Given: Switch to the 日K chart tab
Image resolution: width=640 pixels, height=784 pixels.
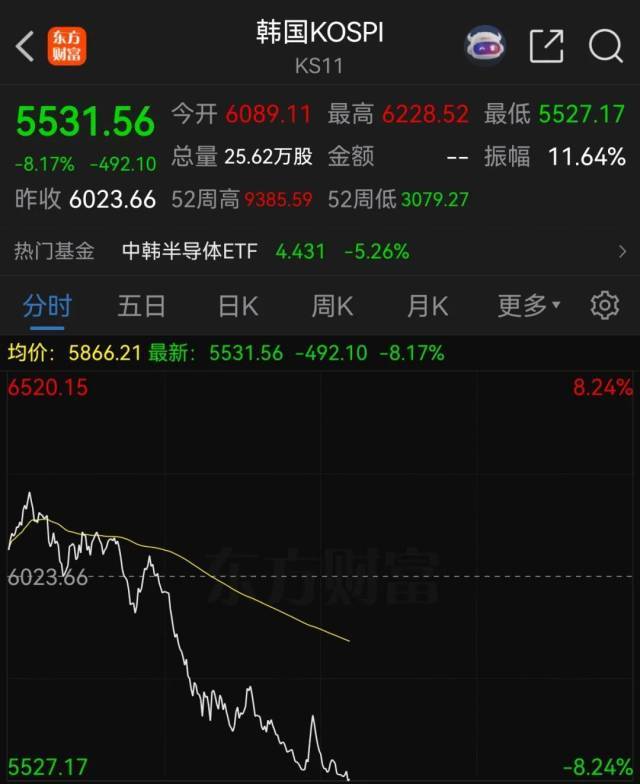Looking at the screenshot, I should (238, 306).
